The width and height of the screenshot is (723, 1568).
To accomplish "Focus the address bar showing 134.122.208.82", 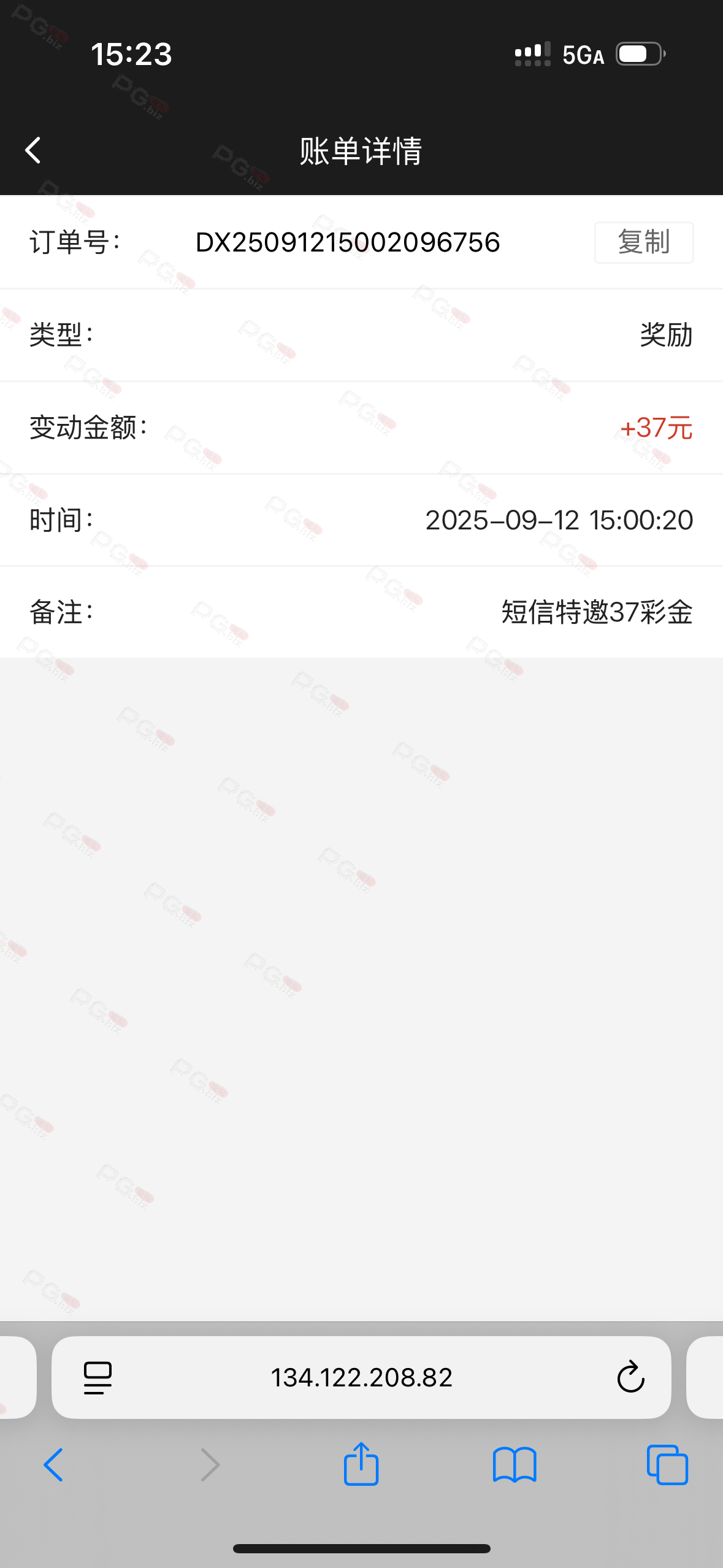I will 362,1377.
